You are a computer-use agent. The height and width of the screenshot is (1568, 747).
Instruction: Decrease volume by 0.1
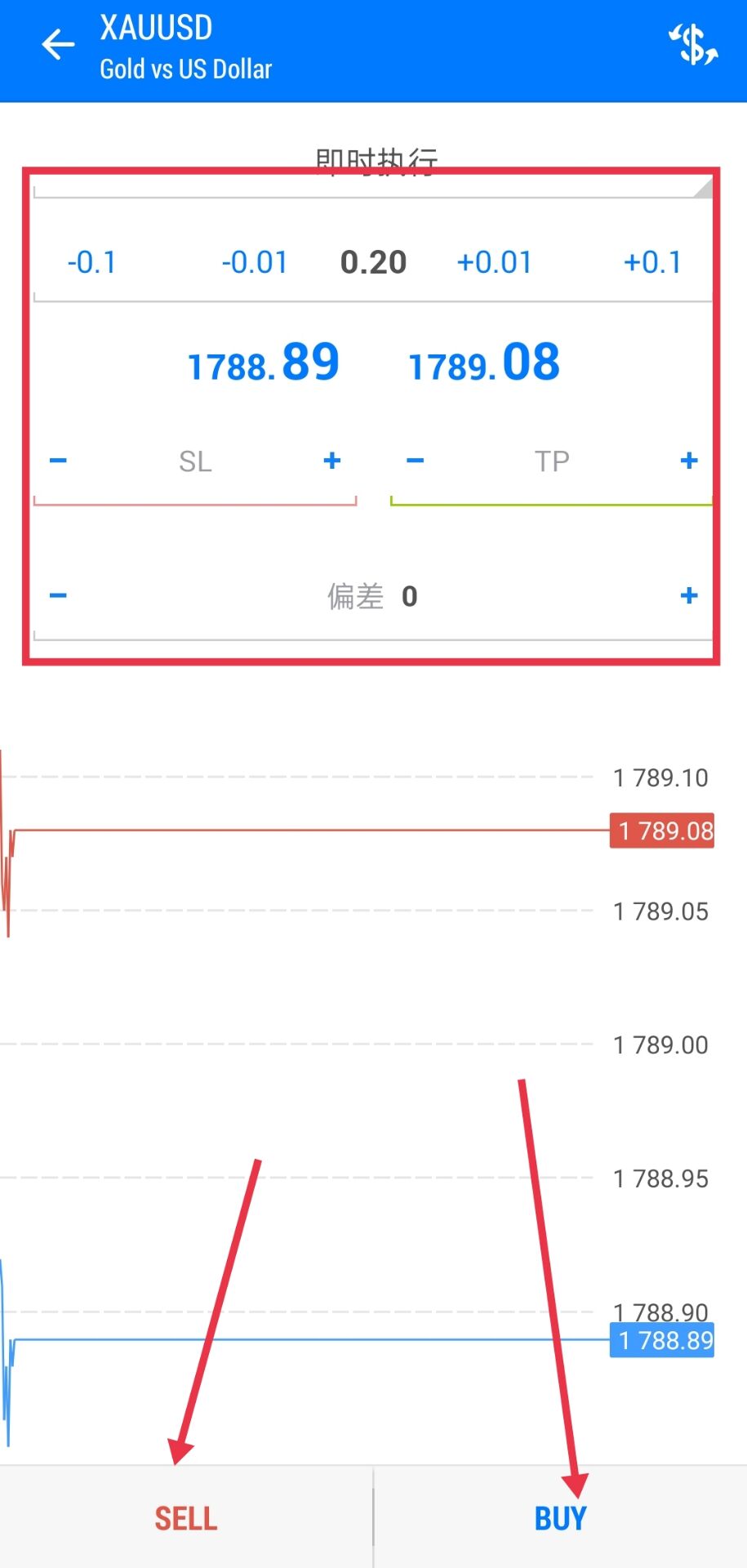tap(91, 262)
